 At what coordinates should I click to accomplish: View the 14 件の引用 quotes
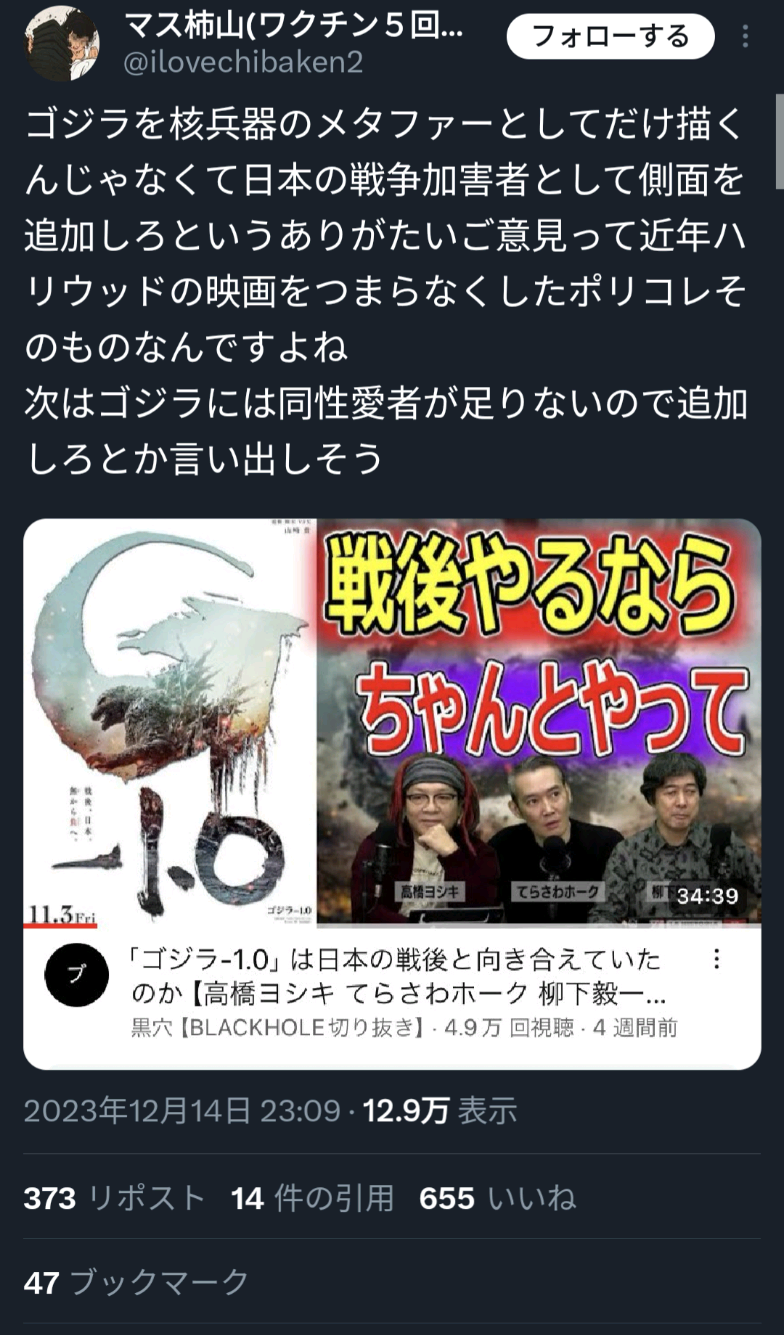312,1198
